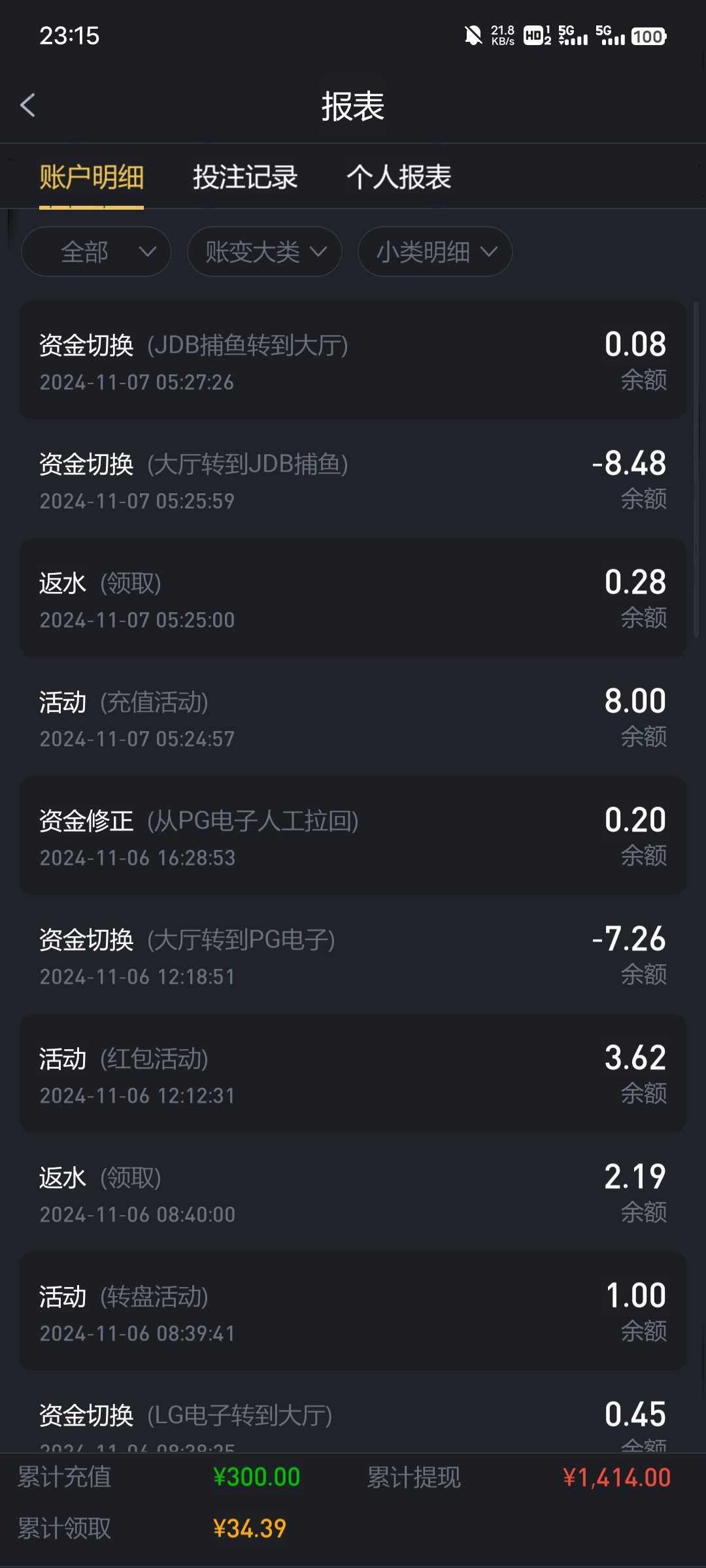The width and height of the screenshot is (706, 1568).
Task: Open the 转盘活动 1.00 record
Action: (353, 1311)
